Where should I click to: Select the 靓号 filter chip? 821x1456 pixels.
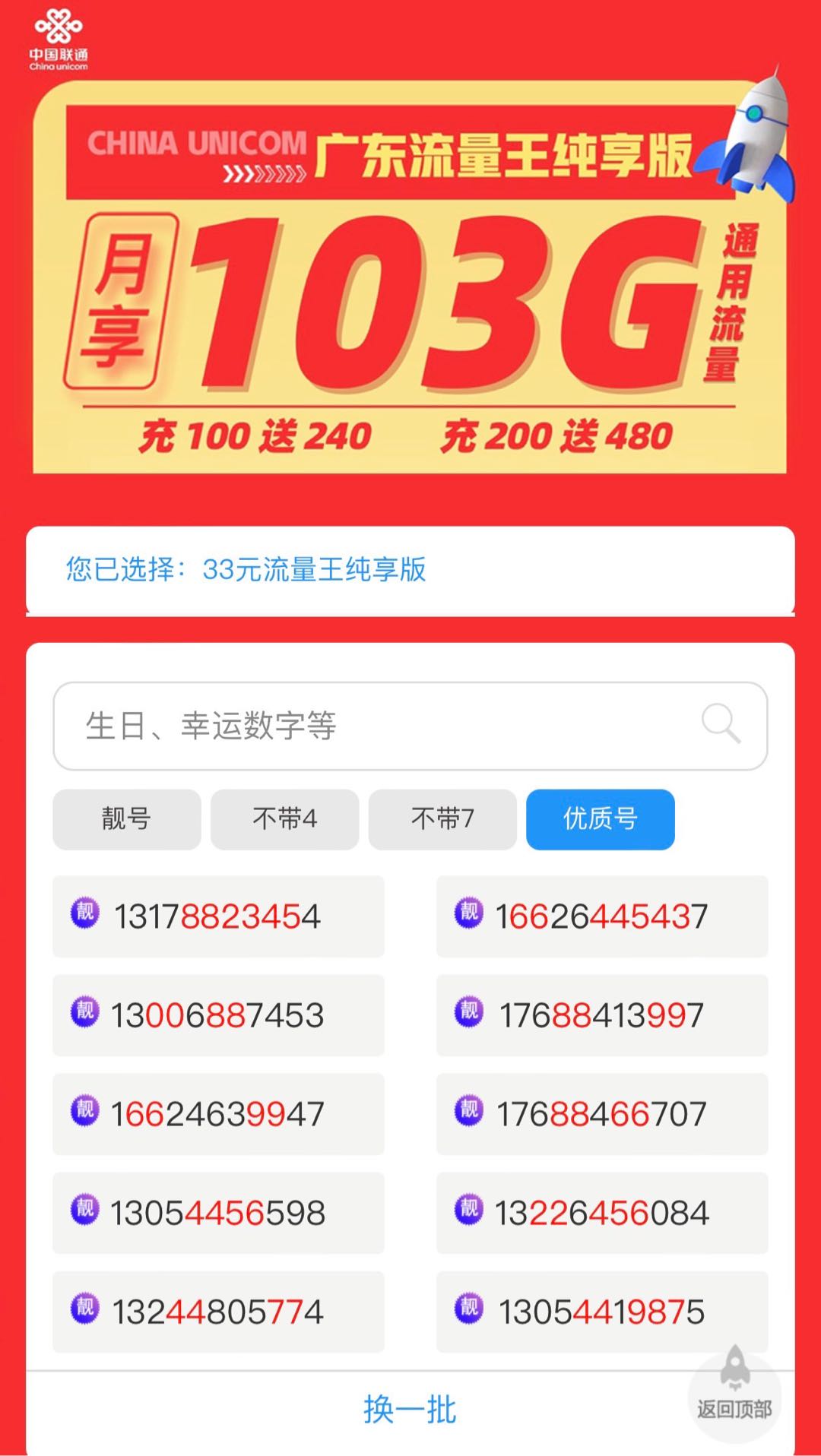126,819
